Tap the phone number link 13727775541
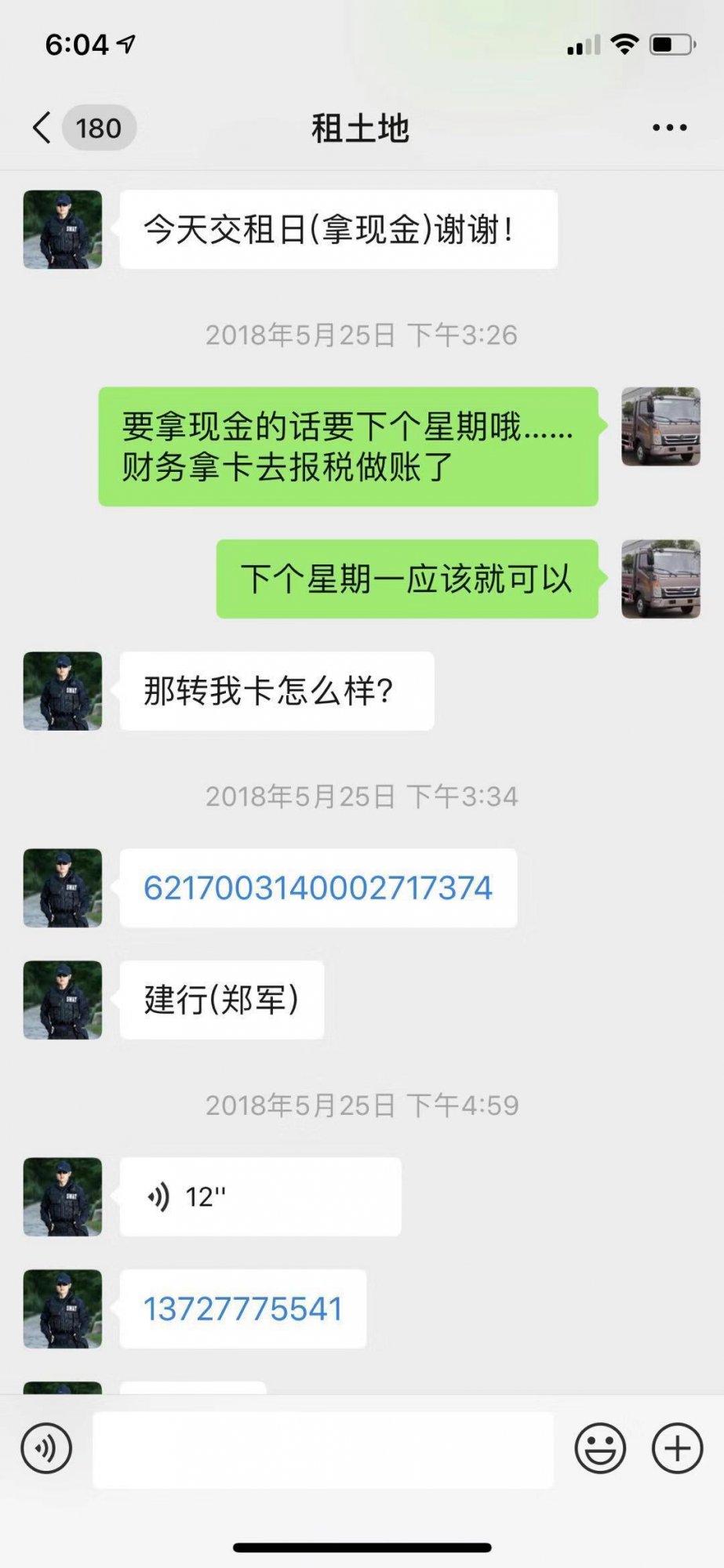Screen dimensions: 724x1568 (x=242, y=1309)
